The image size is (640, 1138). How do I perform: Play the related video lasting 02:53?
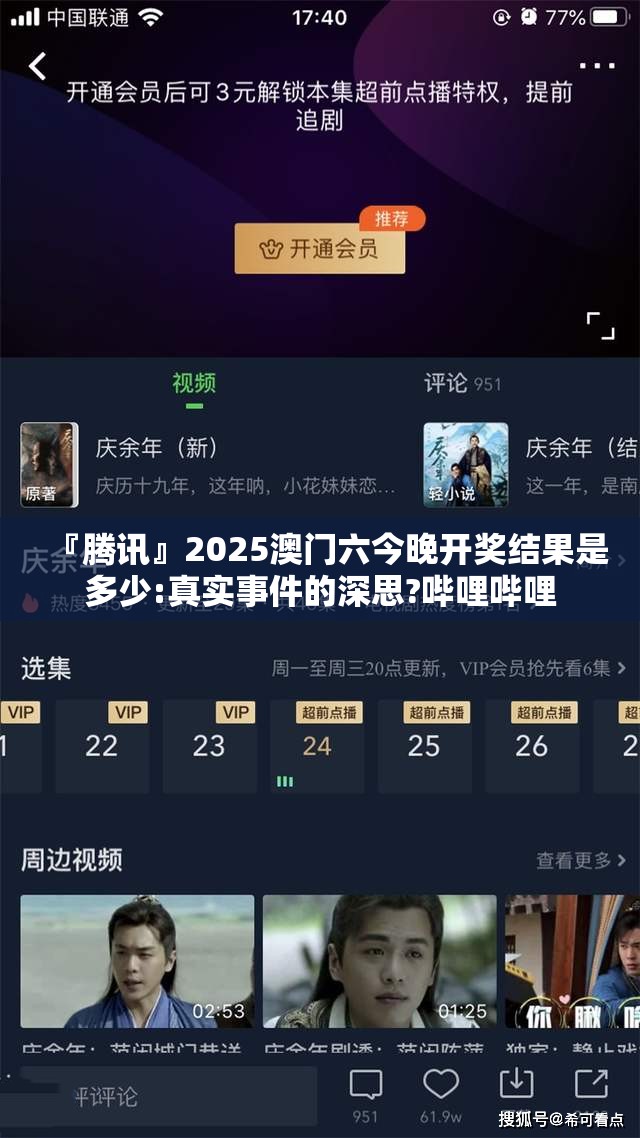pos(137,961)
